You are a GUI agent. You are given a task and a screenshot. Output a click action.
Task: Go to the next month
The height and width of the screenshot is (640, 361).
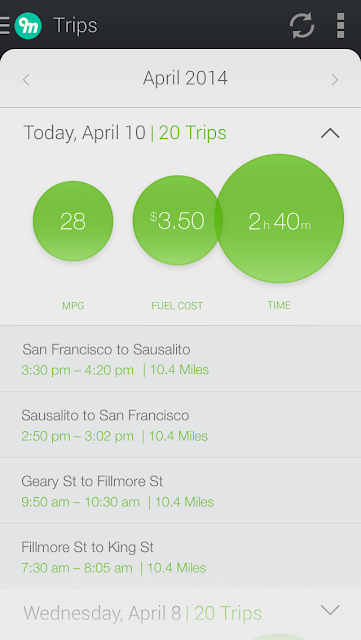335,80
